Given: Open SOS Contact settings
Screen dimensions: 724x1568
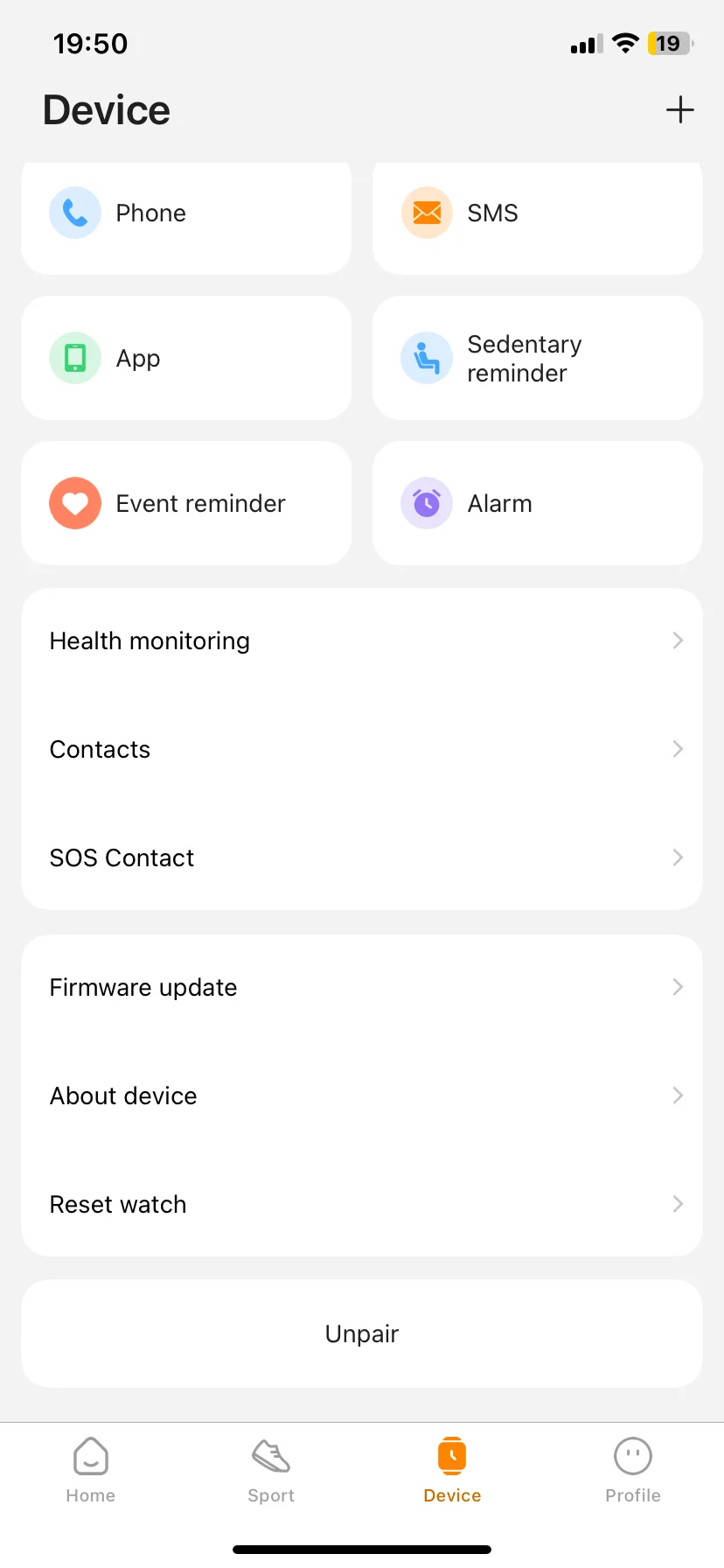Looking at the screenshot, I should (x=362, y=857).
